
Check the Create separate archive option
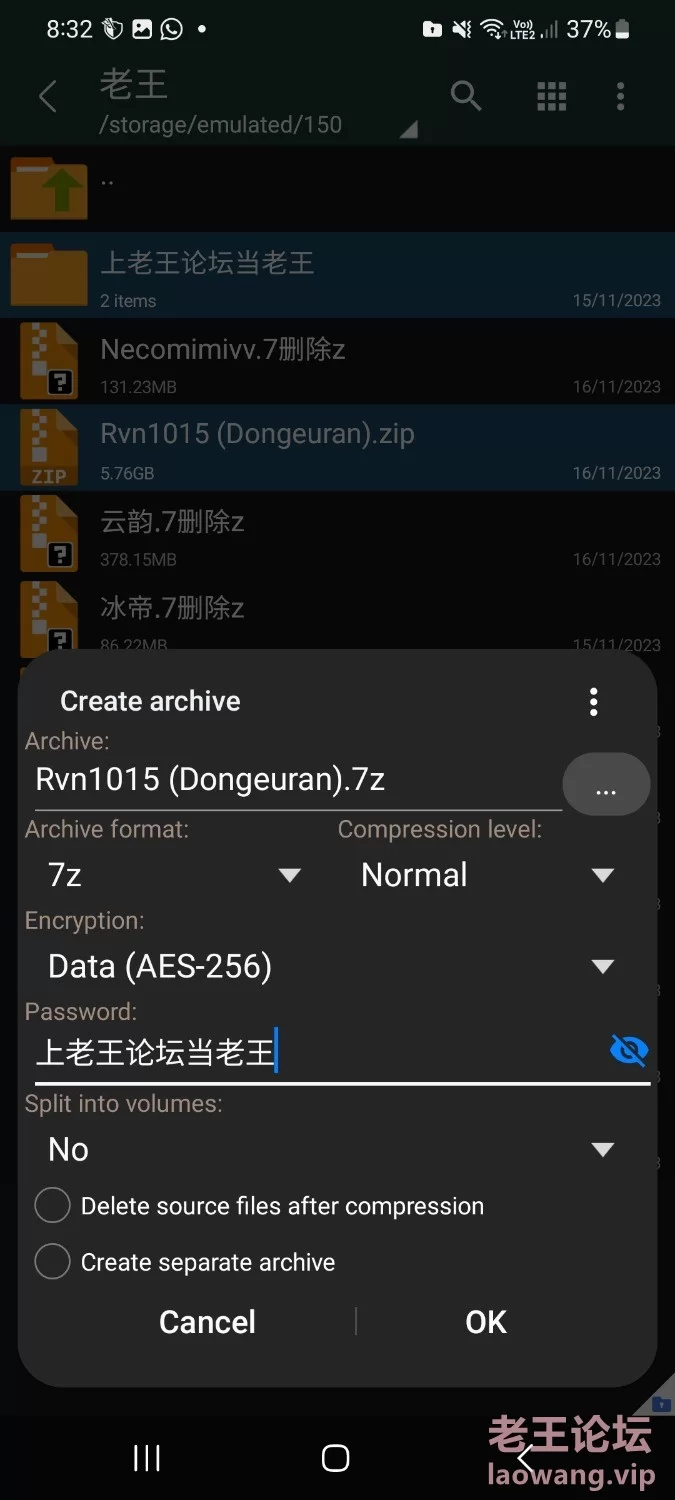(x=52, y=1262)
